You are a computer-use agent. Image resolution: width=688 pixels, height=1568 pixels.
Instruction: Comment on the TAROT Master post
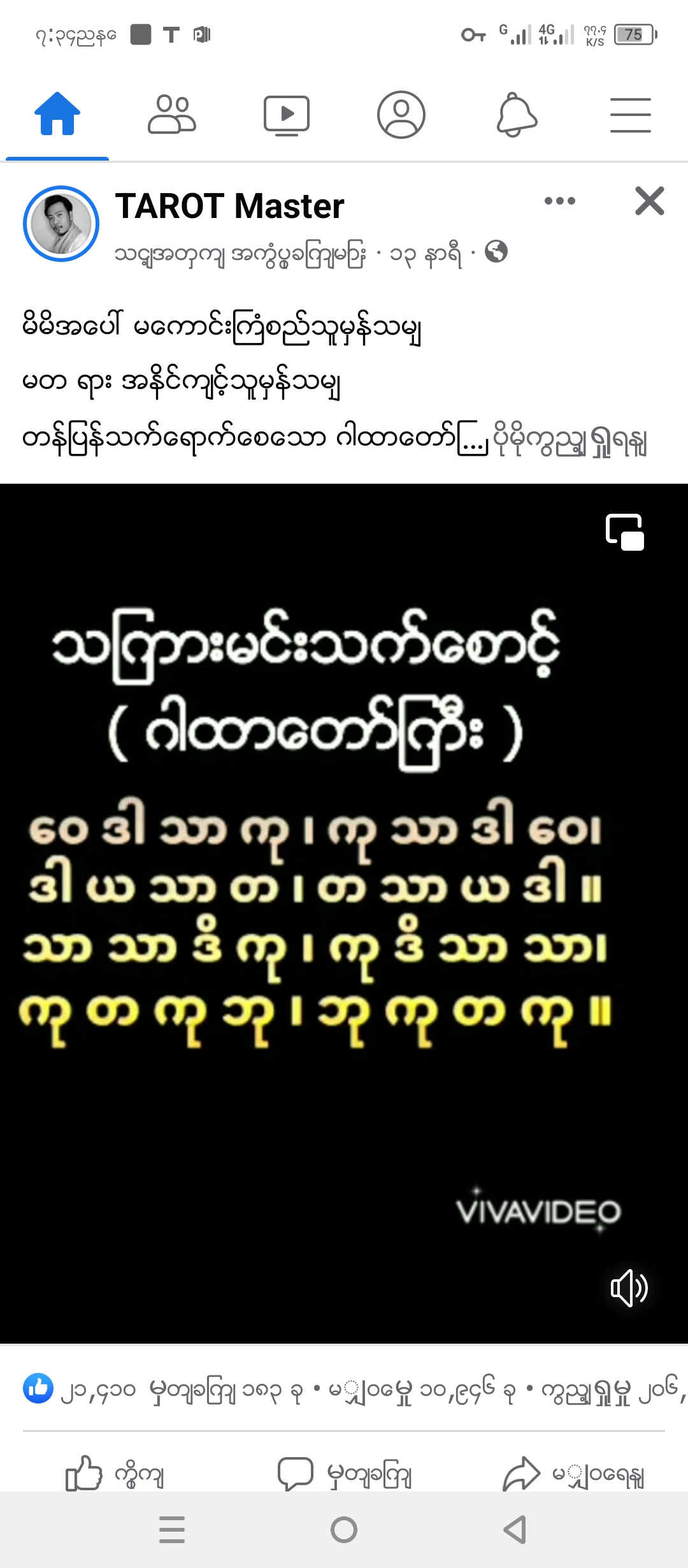coord(344,1474)
